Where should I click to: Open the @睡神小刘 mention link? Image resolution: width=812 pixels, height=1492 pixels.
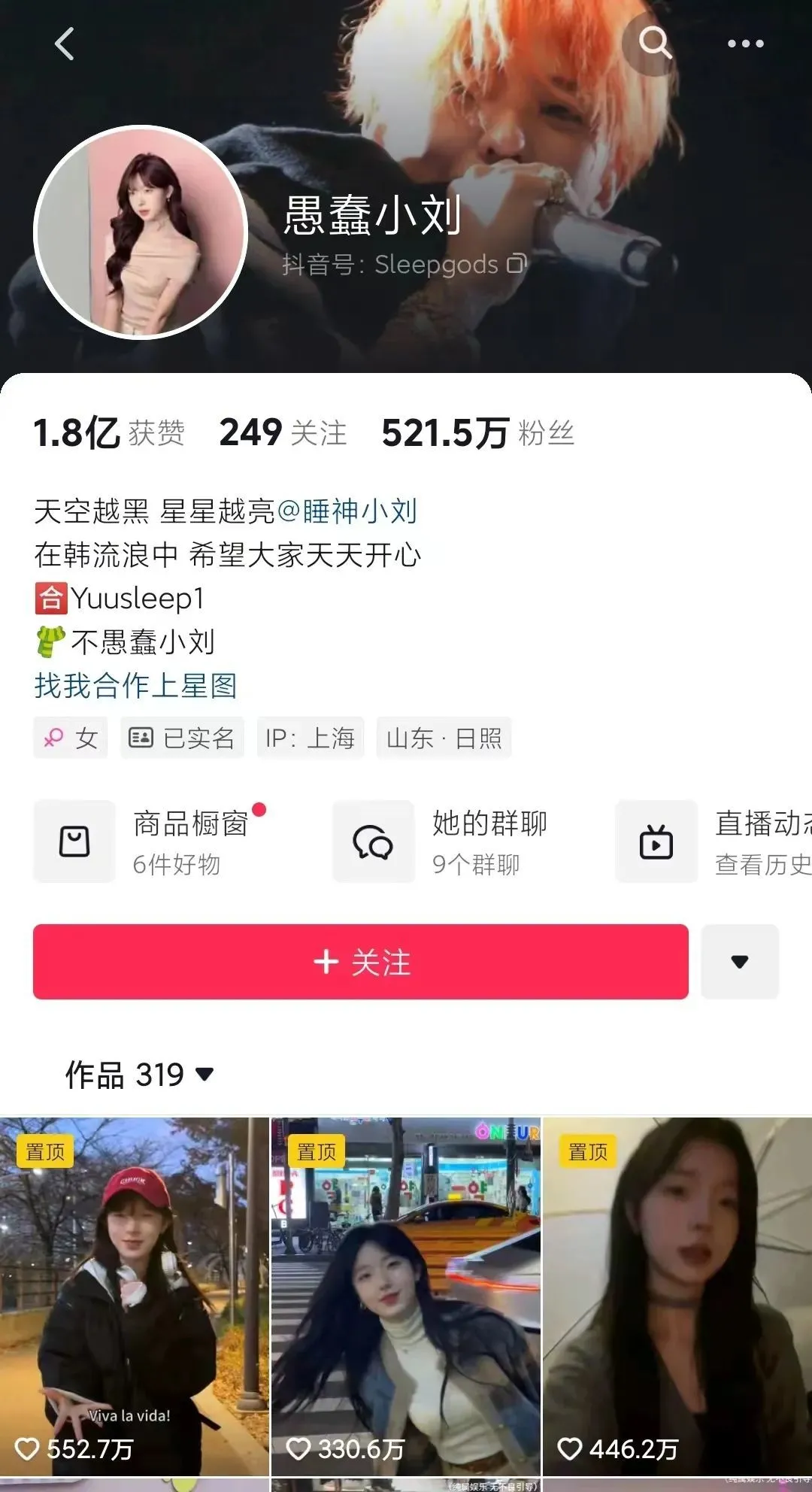[347, 511]
